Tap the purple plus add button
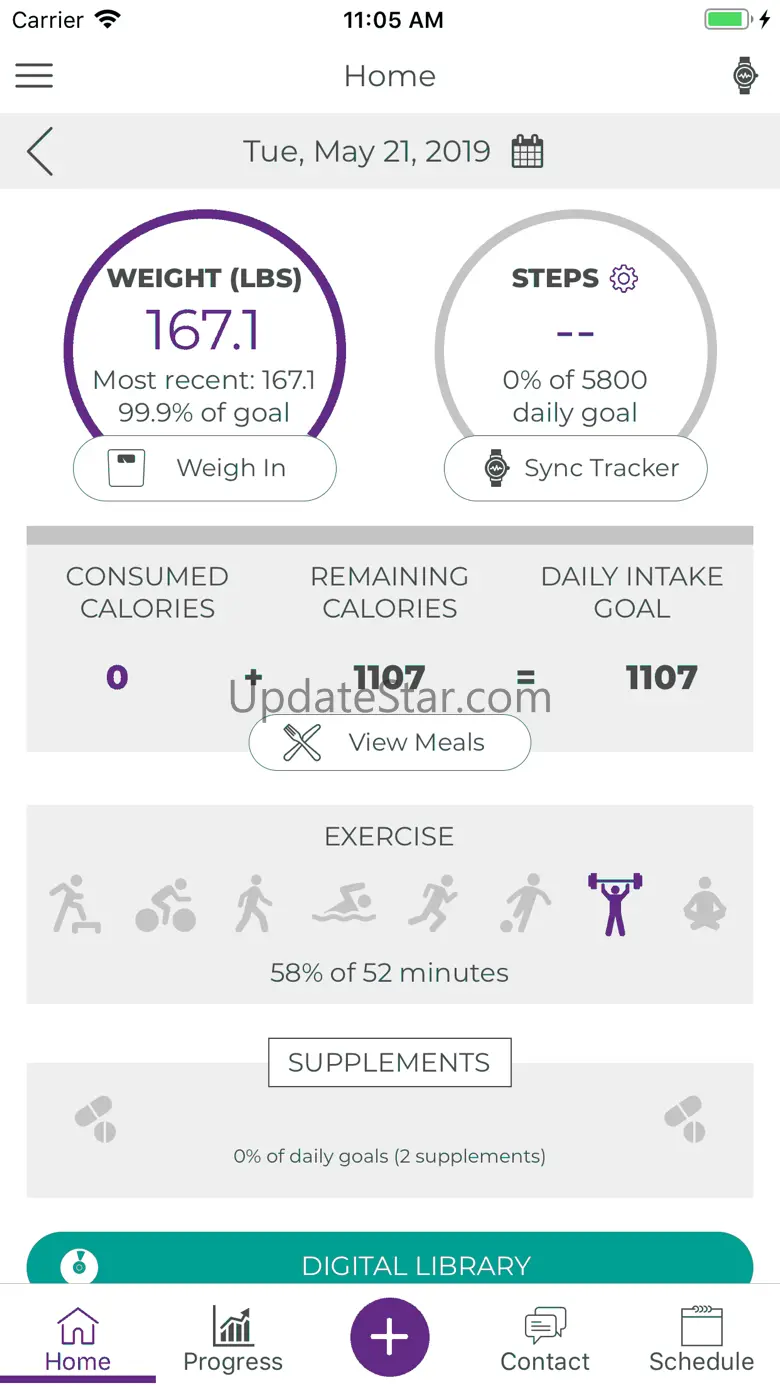Image resolution: width=780 pixels, height=1387 pixels. coord(390,1337)
